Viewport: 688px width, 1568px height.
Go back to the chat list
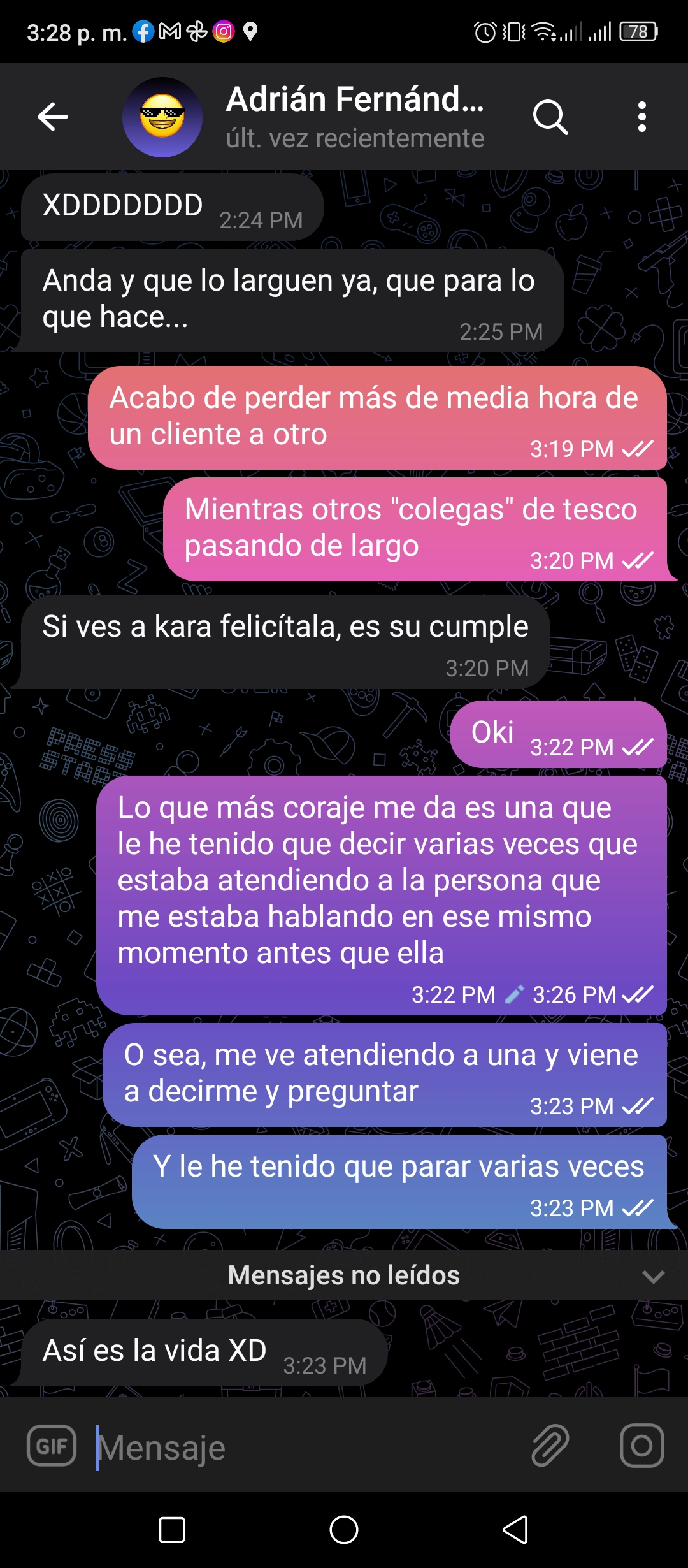coord(53,117)
